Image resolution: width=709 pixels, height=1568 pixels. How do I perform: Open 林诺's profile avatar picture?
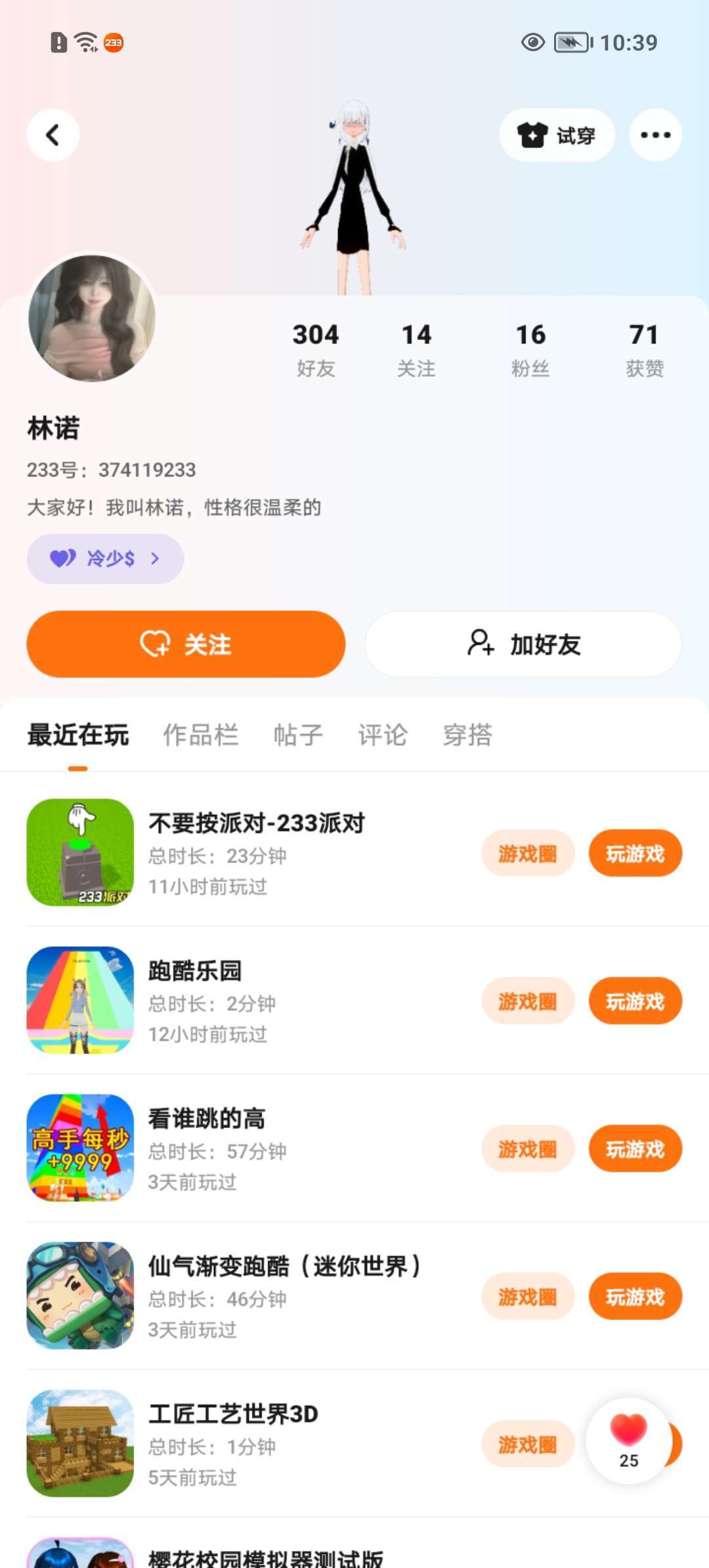tap(92, 318)
